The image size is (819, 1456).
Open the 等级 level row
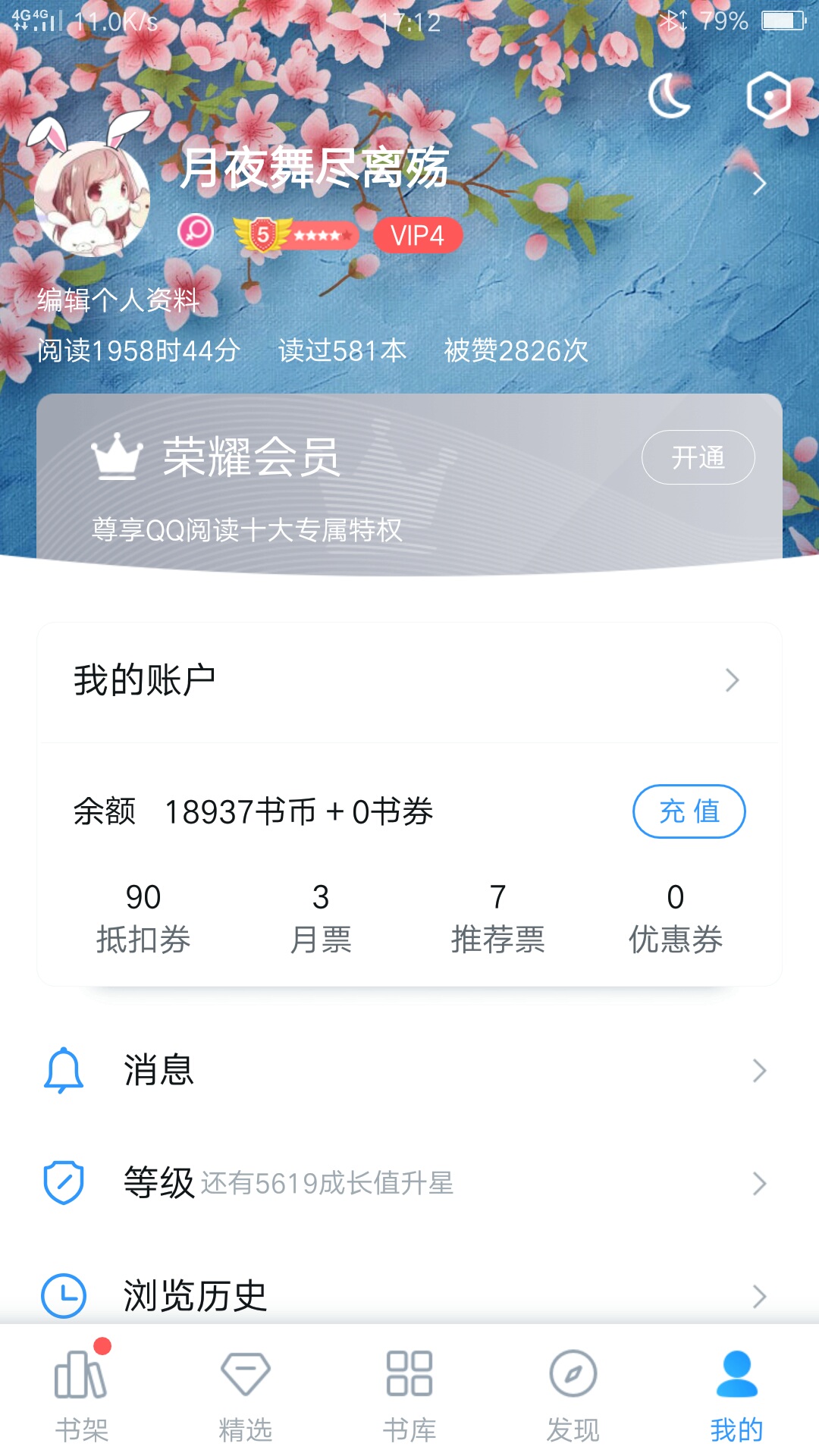point(409,1183)
